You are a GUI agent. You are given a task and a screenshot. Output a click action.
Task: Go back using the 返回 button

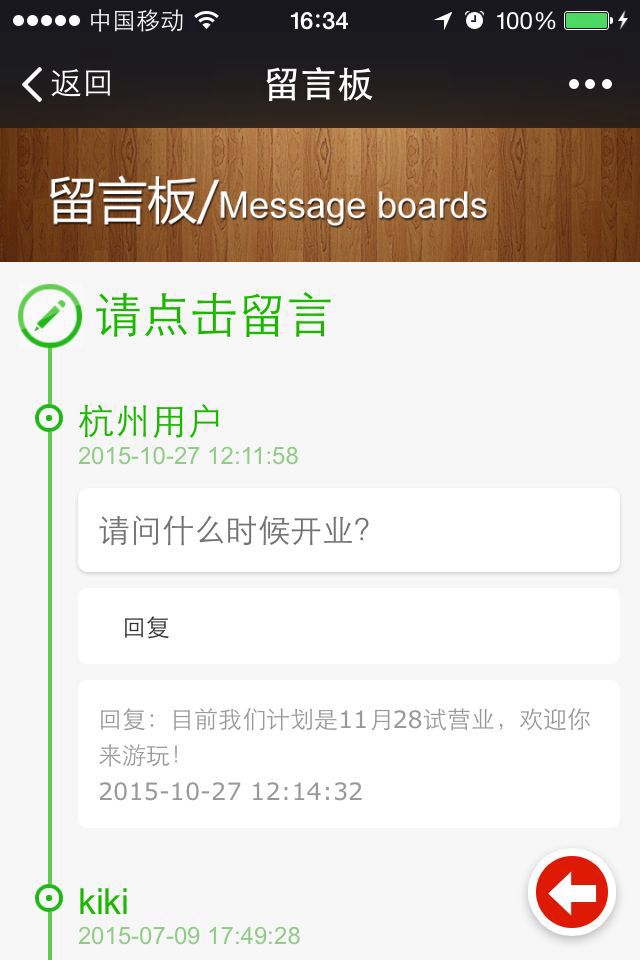(66, 84)
